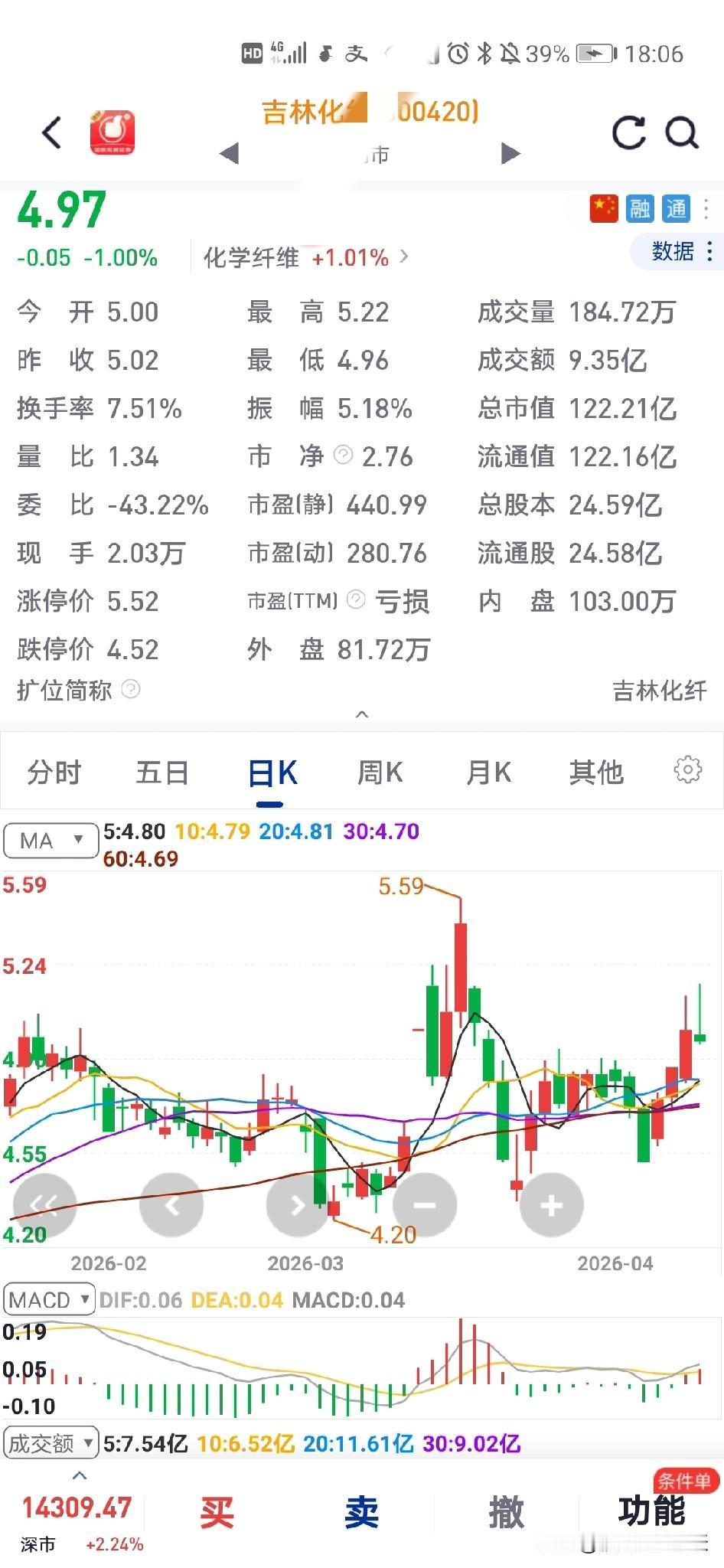Switch to the 周K weekly chart tab
The image size is (724, 1568).
pos(380,772)
